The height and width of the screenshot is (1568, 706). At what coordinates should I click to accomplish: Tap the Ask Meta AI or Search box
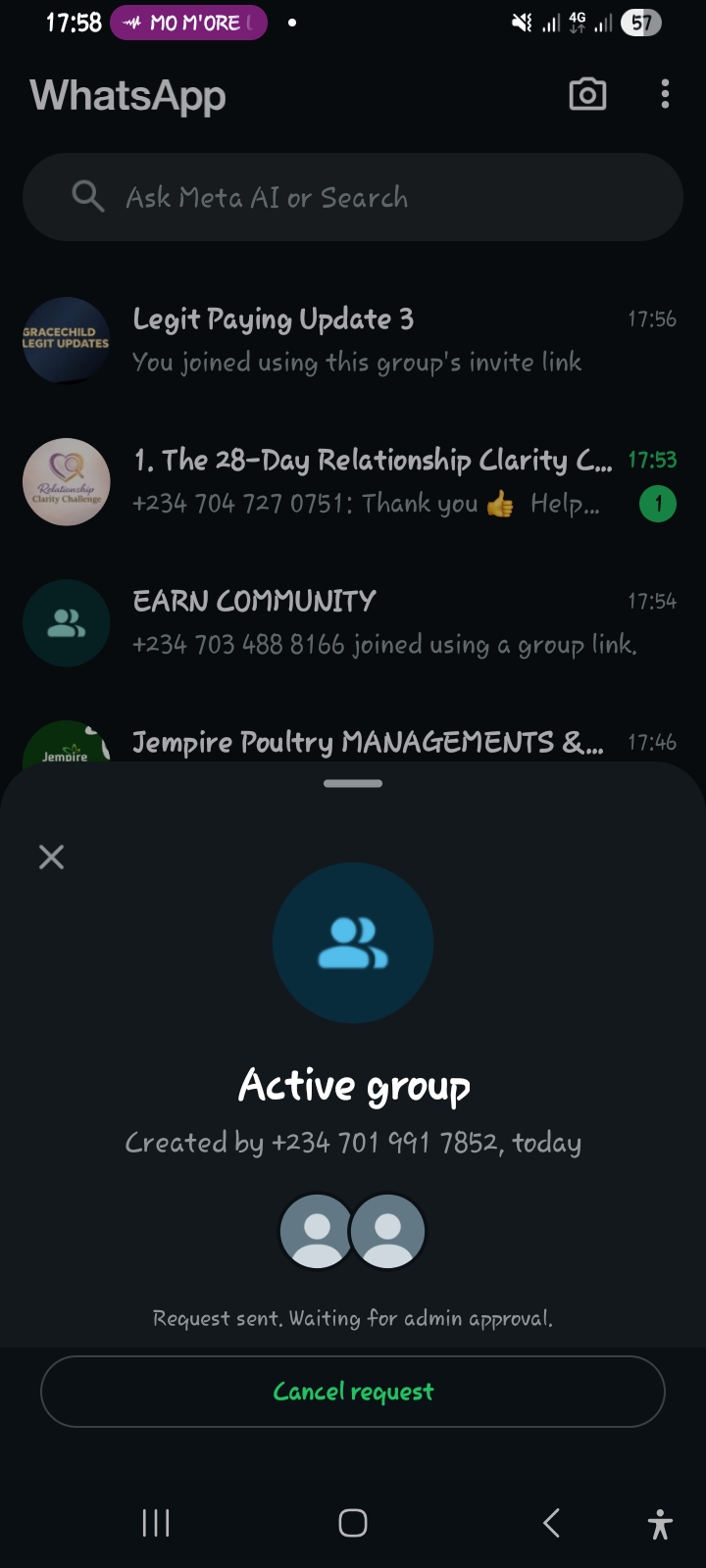pos(353,197)
